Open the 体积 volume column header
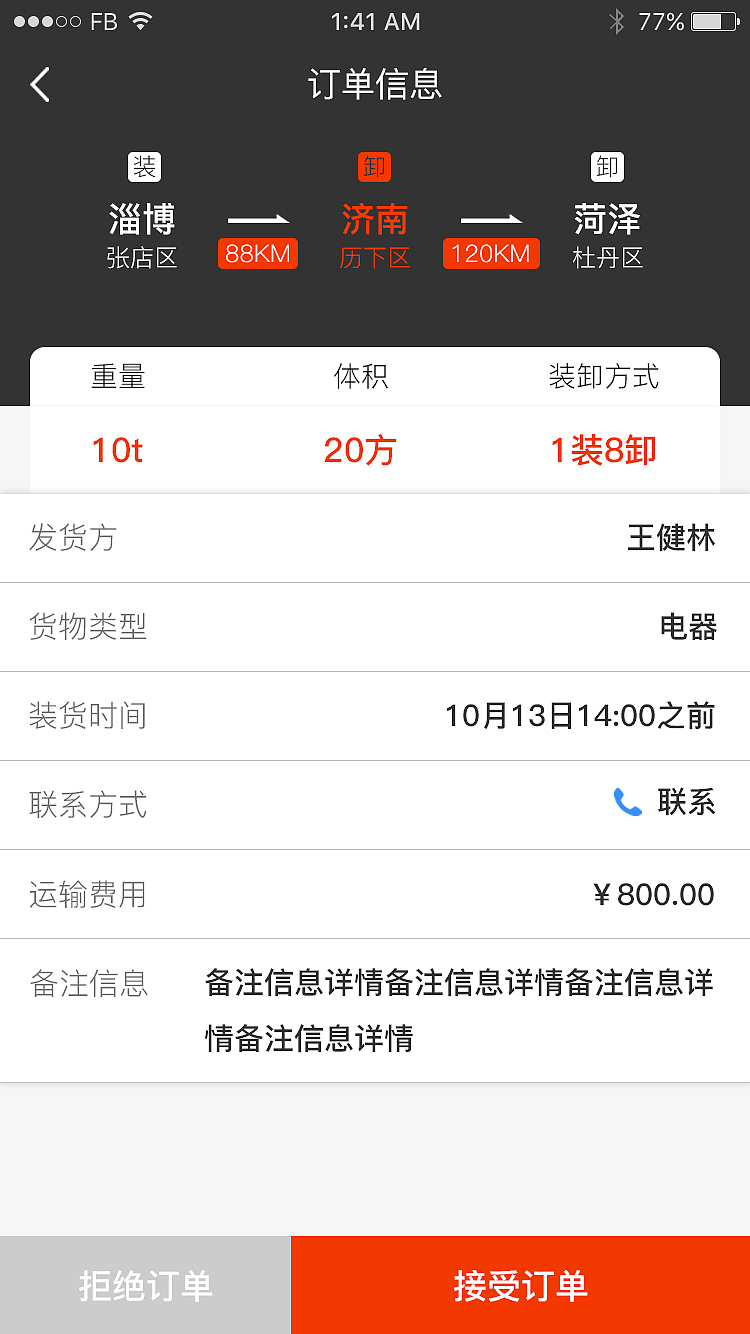 360,377
